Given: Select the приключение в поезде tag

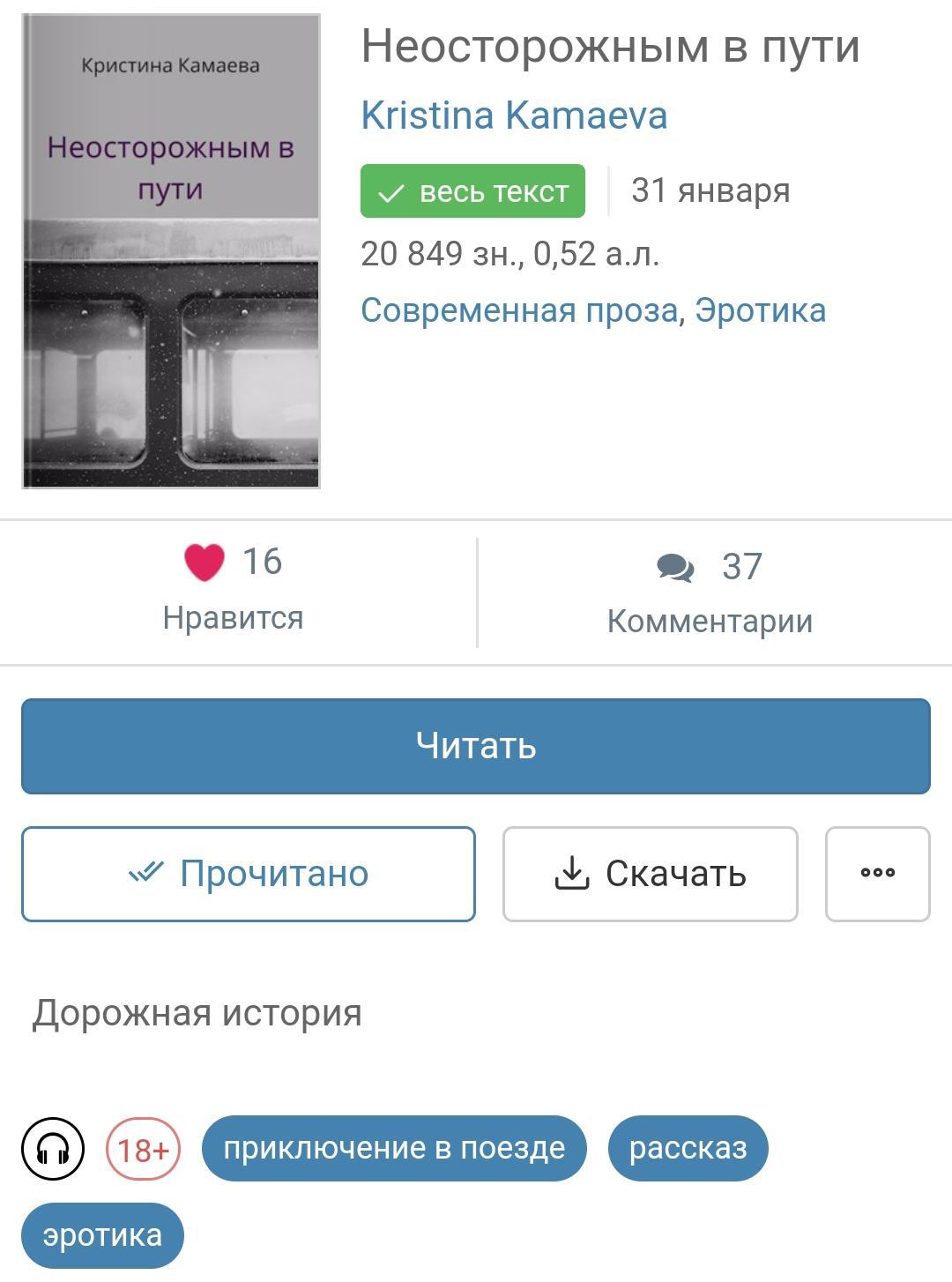Looking at the screenshot, I should [x=394, y=1148].
